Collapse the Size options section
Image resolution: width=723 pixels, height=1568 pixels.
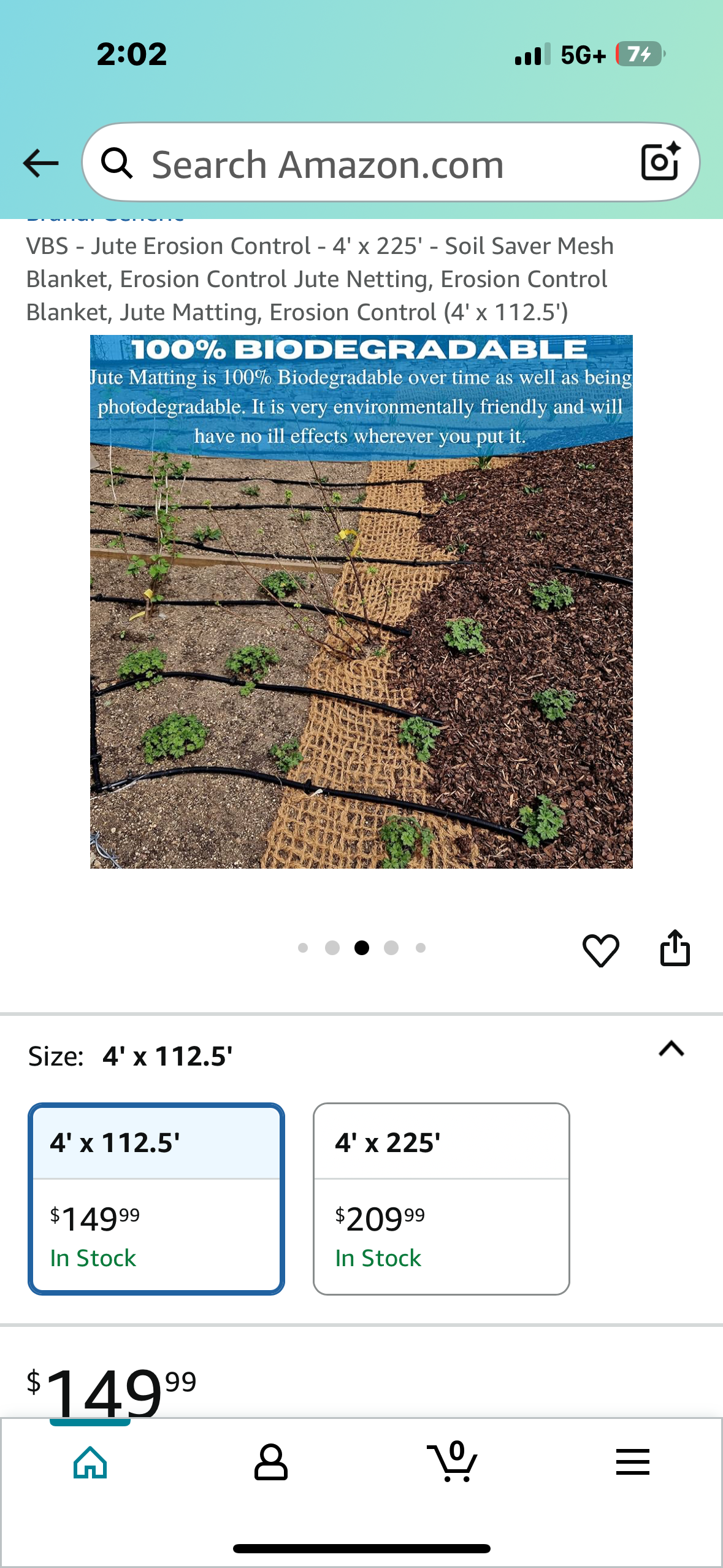671,1049
